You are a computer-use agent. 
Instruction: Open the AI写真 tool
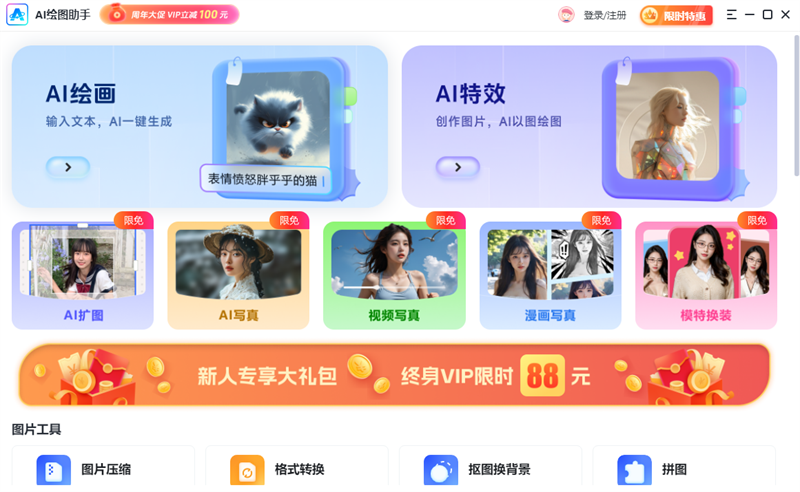[238, 276]
